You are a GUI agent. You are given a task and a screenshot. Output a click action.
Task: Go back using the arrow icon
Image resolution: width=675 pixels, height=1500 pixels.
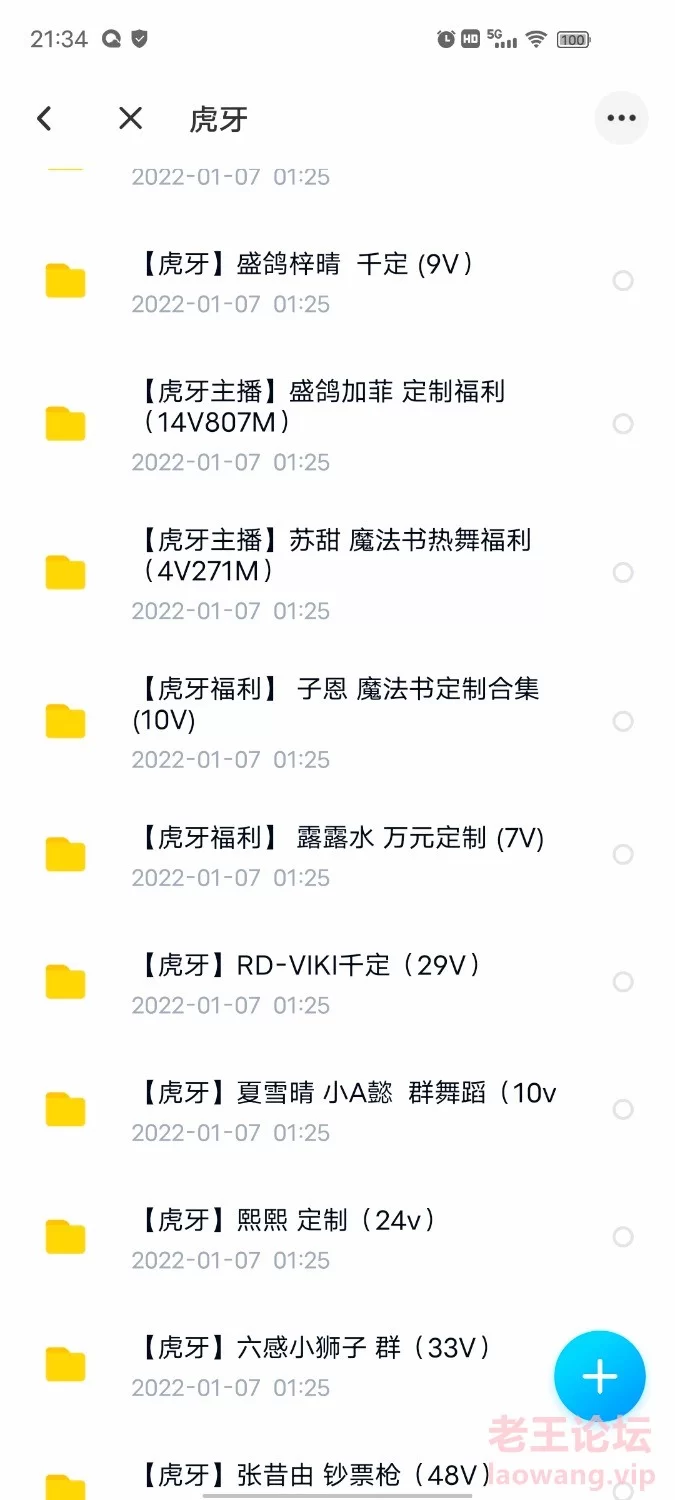pos(44,119)
